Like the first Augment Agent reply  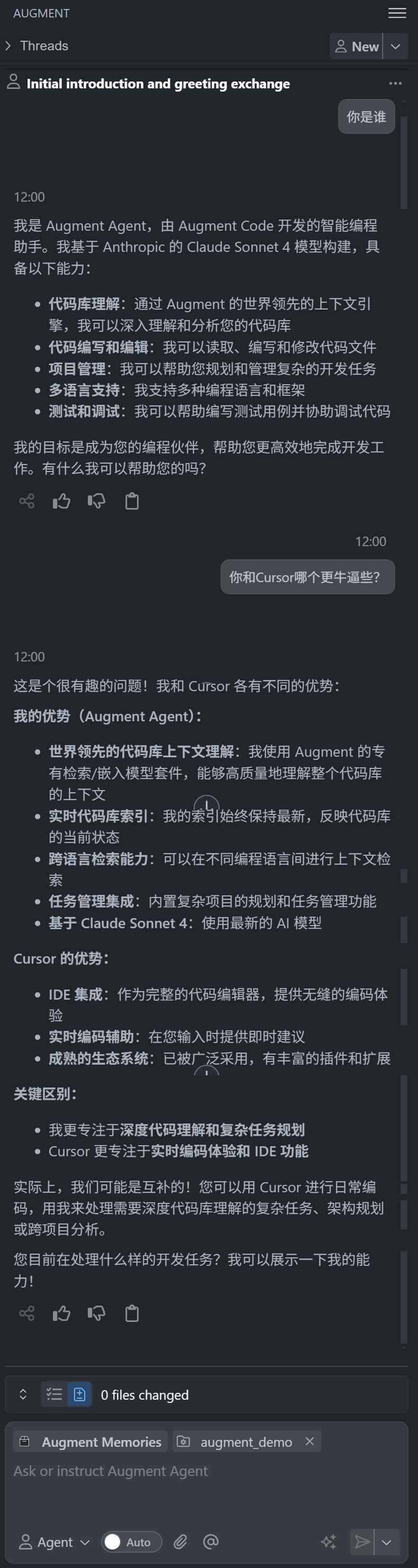pyautogui.click(x=61, y=501)
